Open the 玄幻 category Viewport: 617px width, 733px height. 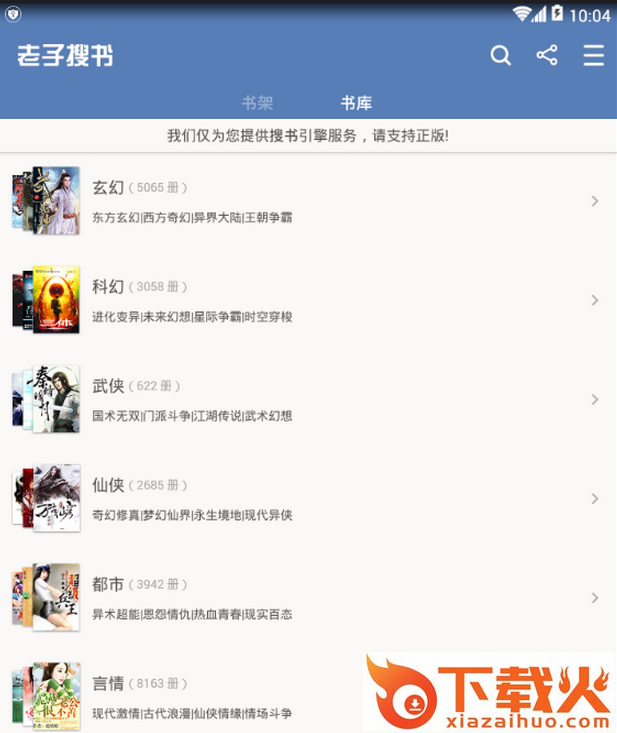308,201
